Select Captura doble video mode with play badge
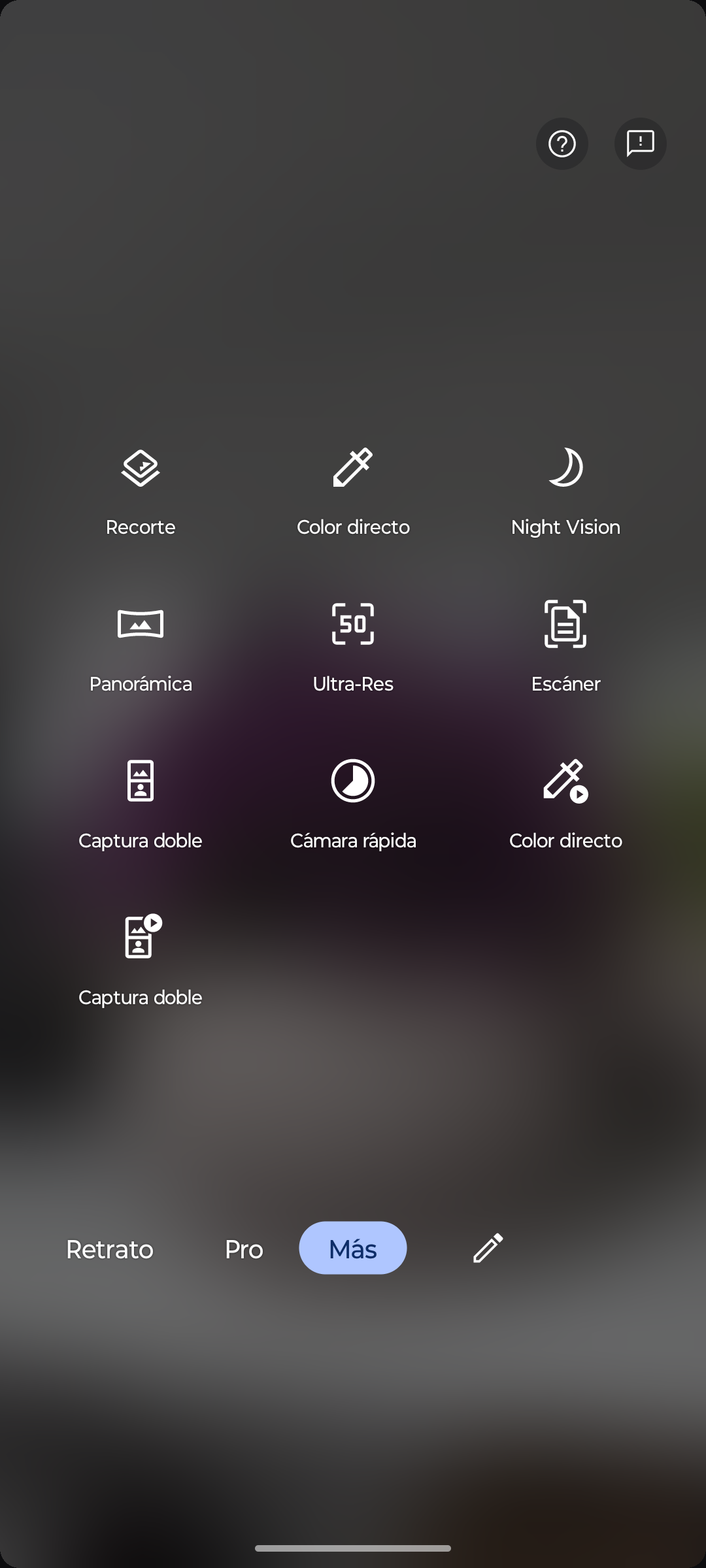Screen dimensions: 706x1568 point(141,960)
